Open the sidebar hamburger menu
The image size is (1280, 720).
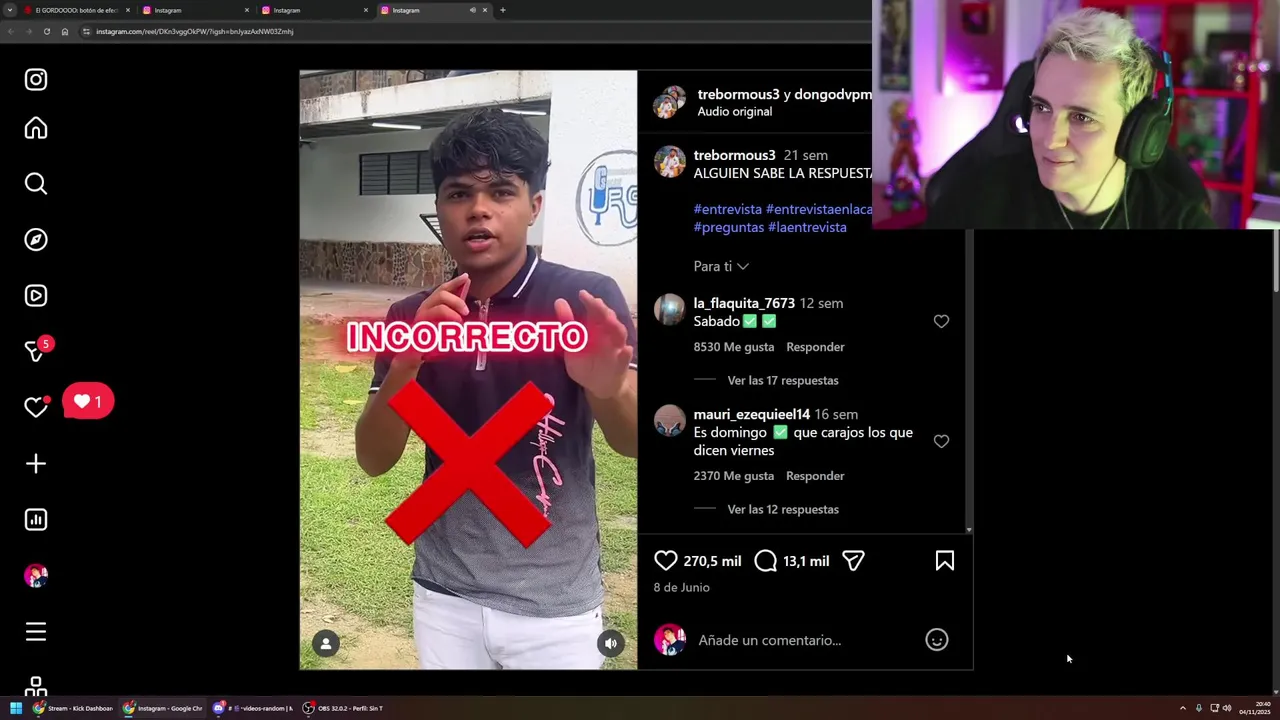click(x=36, y=632)
